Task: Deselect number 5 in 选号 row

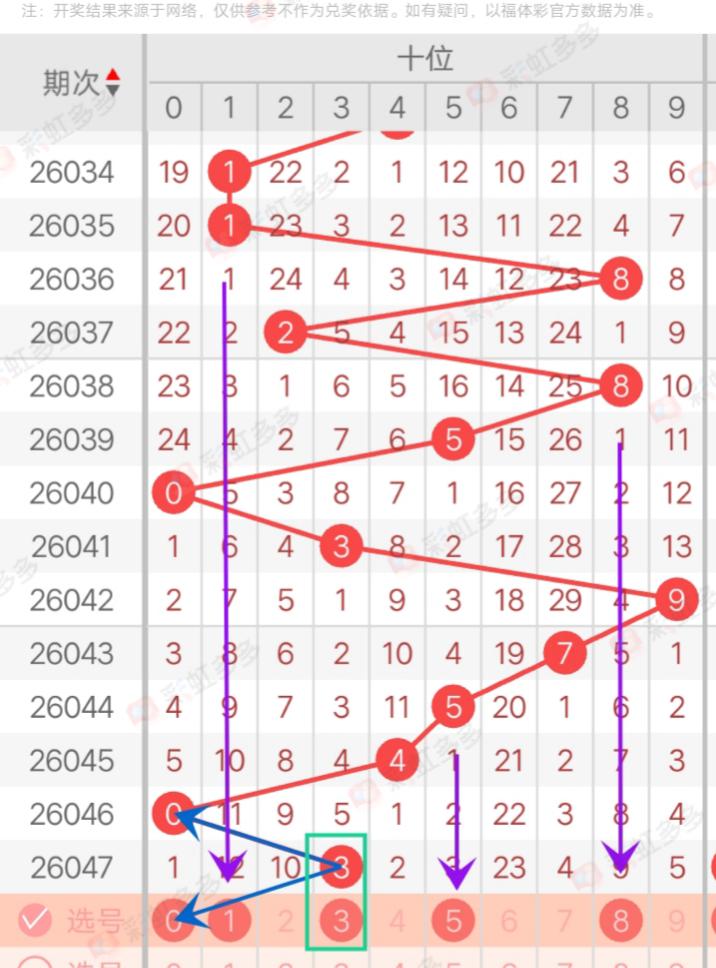Action: click(454, 920)
